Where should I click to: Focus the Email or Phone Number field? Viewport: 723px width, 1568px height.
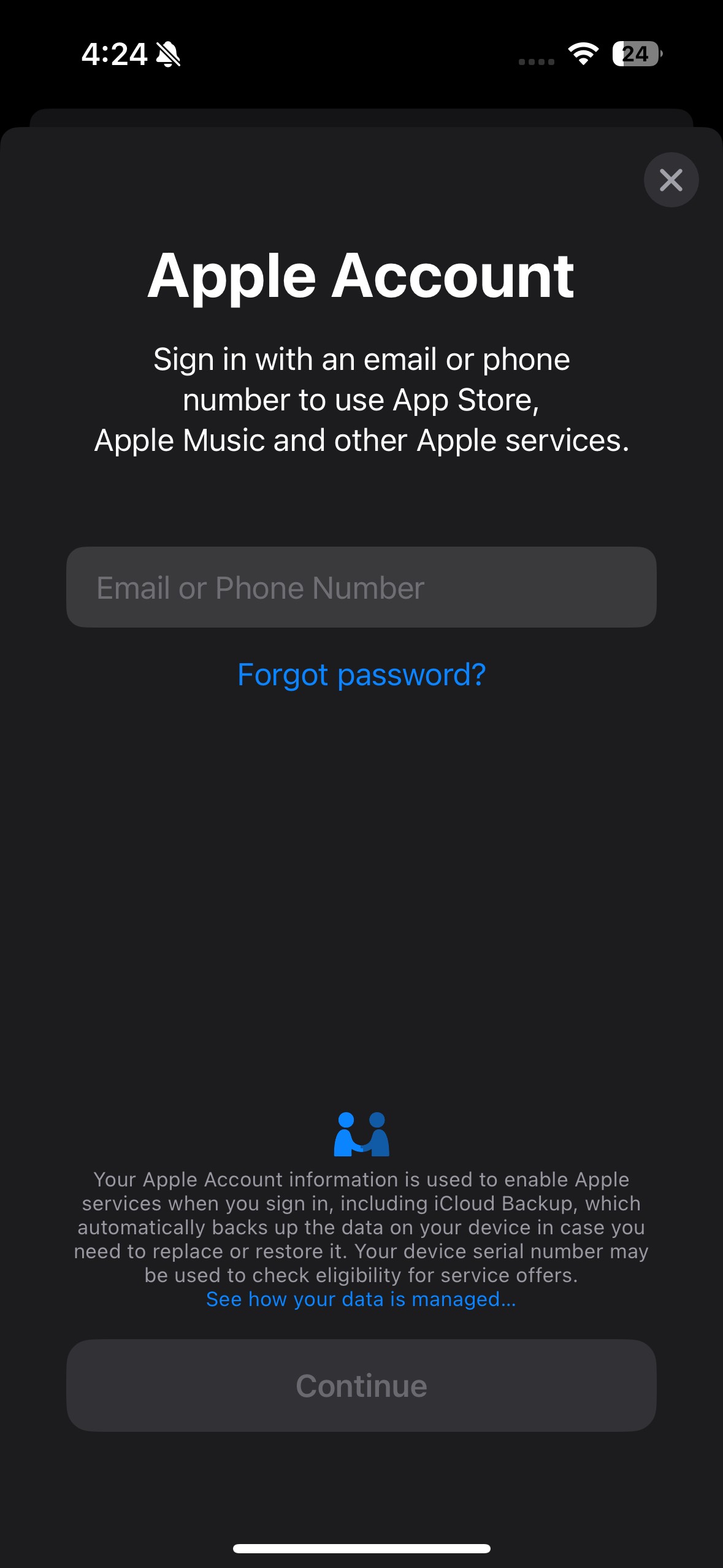[x=361, y=587]
